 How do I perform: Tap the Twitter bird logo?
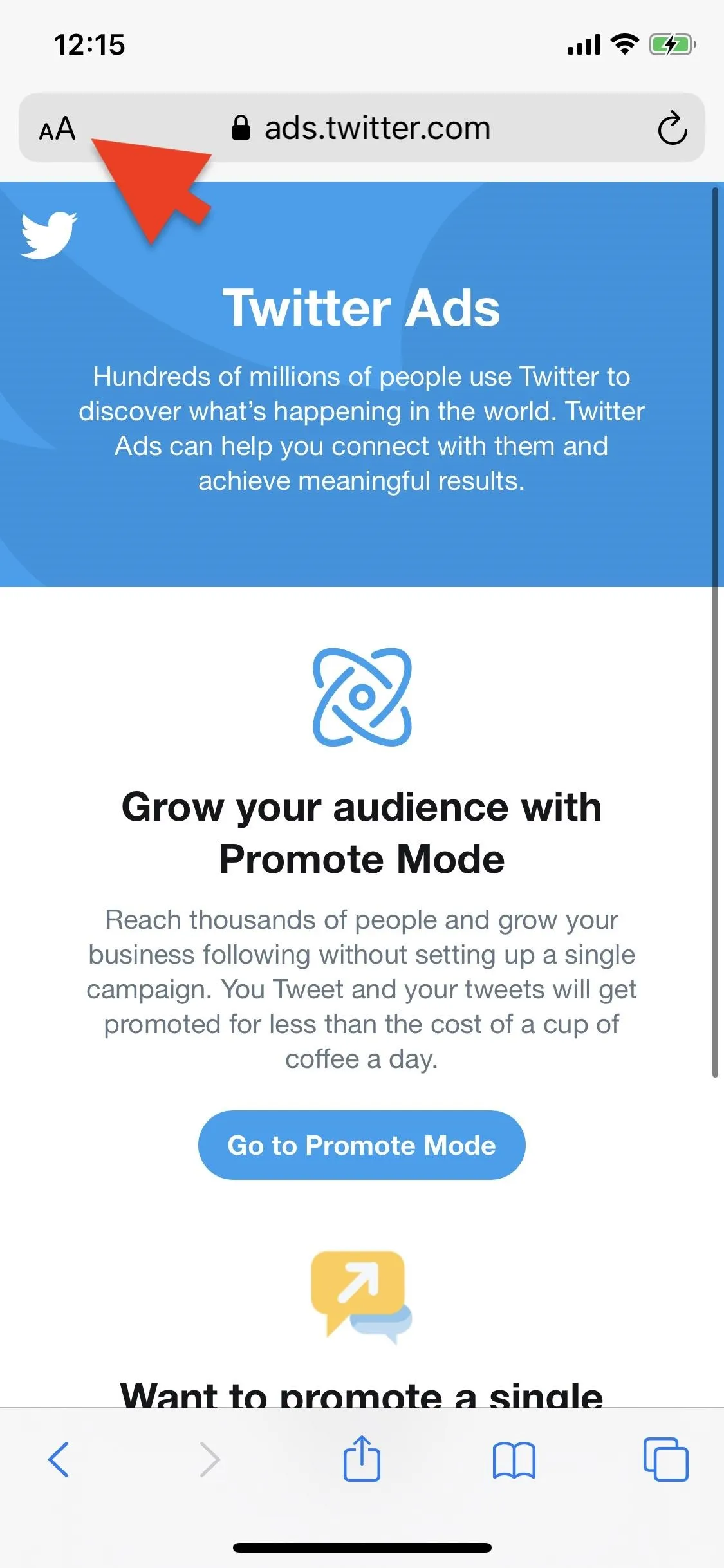(49, 235)
